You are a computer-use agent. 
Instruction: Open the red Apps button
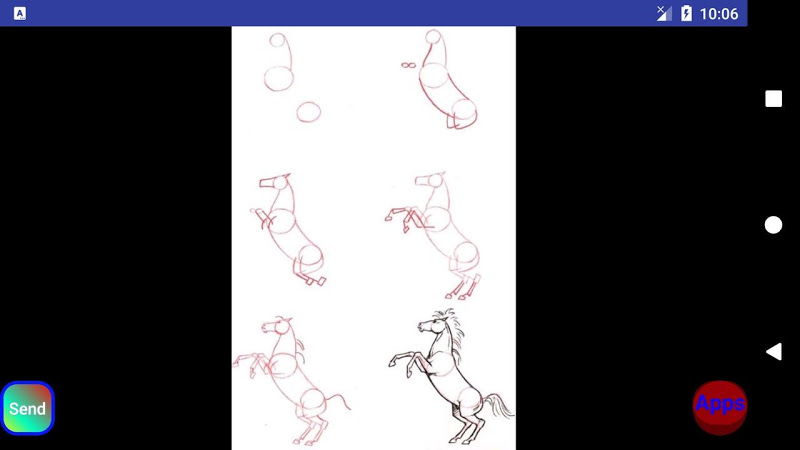(720, 406)
